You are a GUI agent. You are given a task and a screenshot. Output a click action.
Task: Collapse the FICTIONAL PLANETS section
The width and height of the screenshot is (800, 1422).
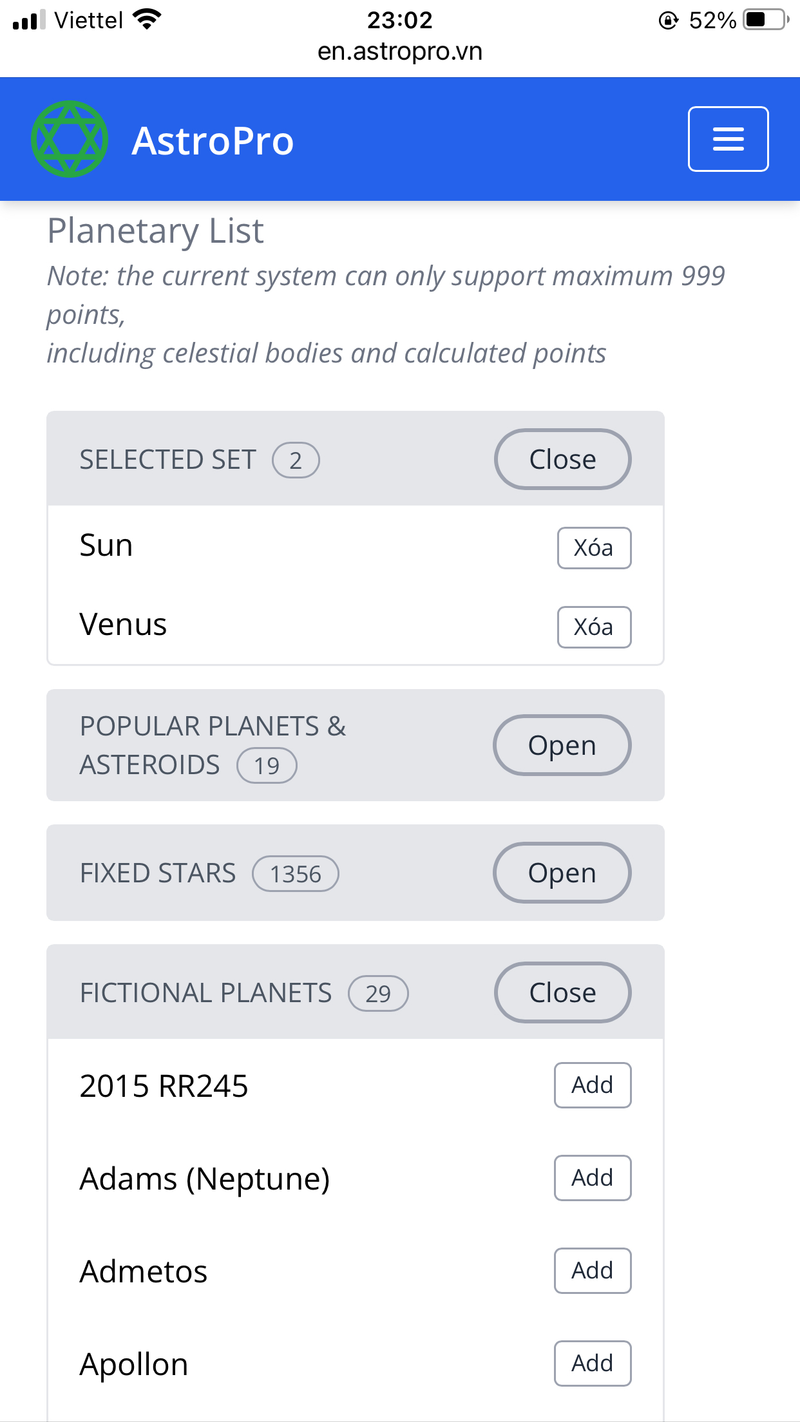(562, 992)
